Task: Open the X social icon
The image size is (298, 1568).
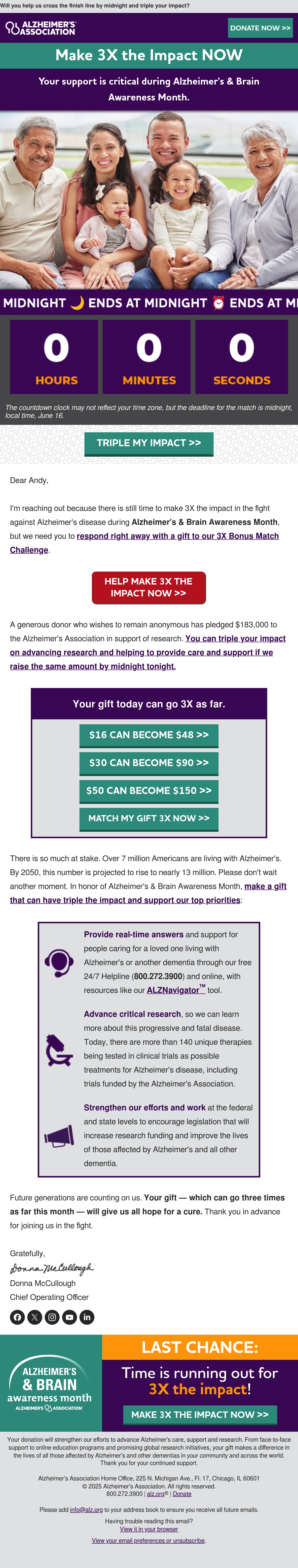Action: [x=35, y=1317]
